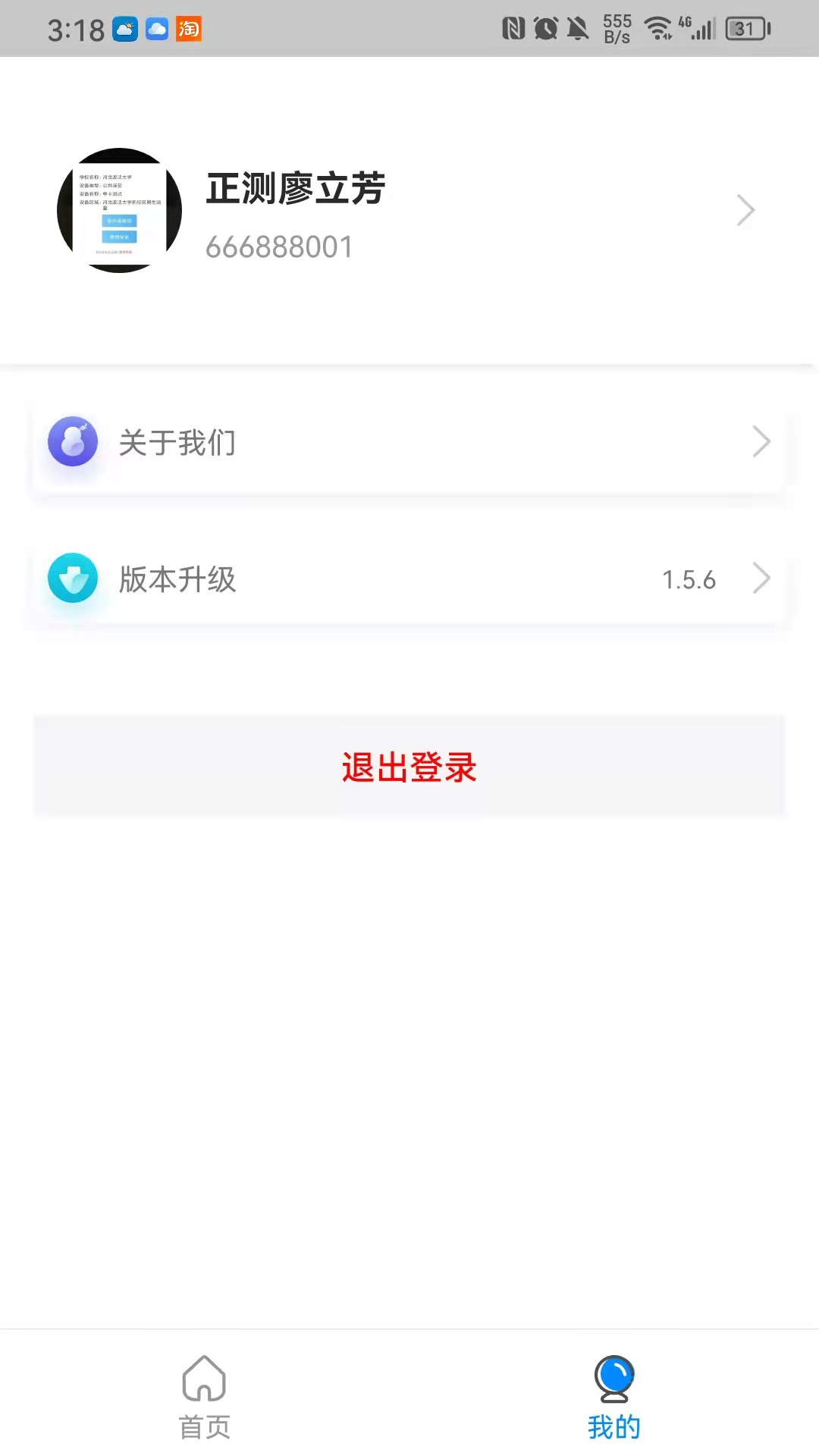Expand 版本升级 using the chevron
819x1456 pixels.
(x=761, y=579)
